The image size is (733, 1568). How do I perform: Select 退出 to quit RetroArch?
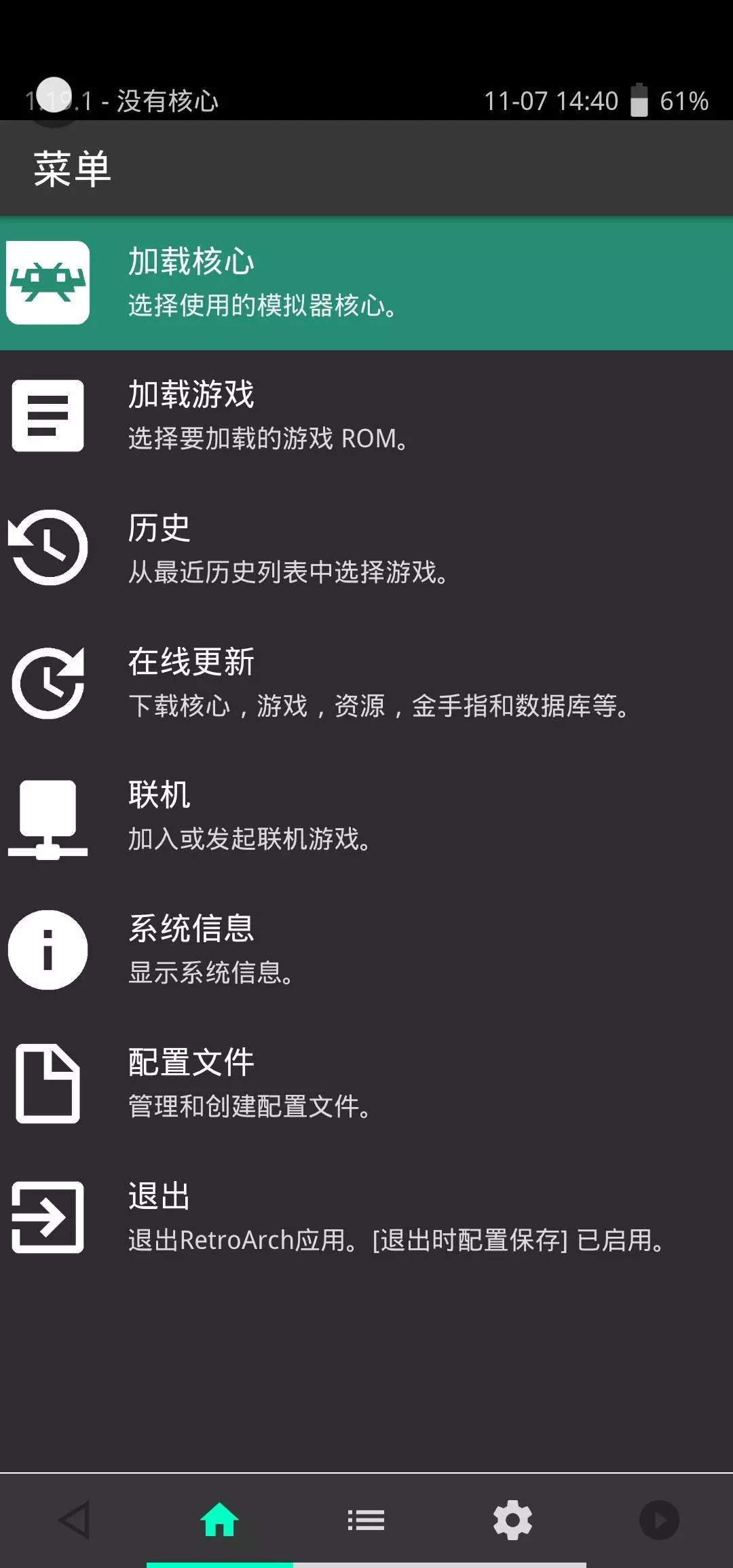366,1217
